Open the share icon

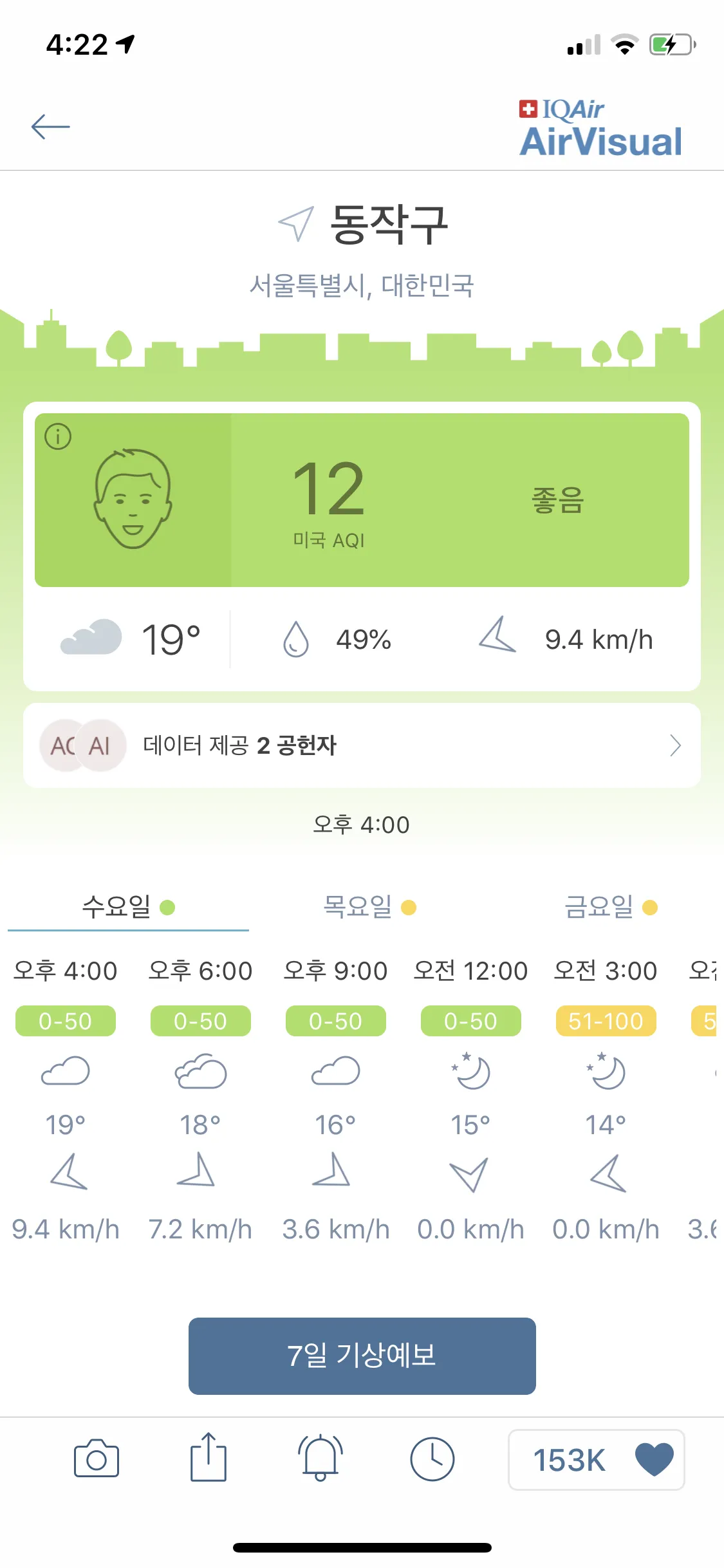click(x=209, y=1459)
